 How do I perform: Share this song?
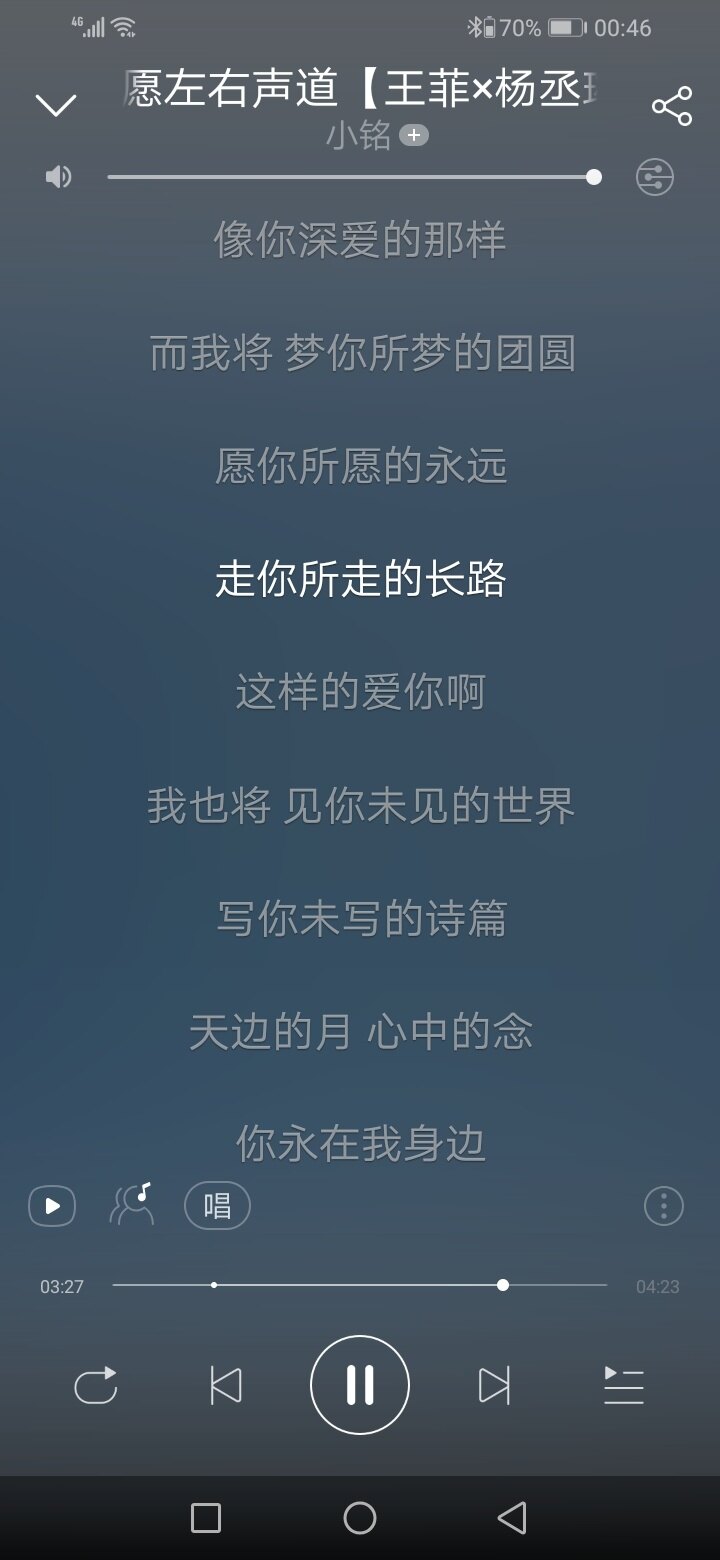coord(672,106)
